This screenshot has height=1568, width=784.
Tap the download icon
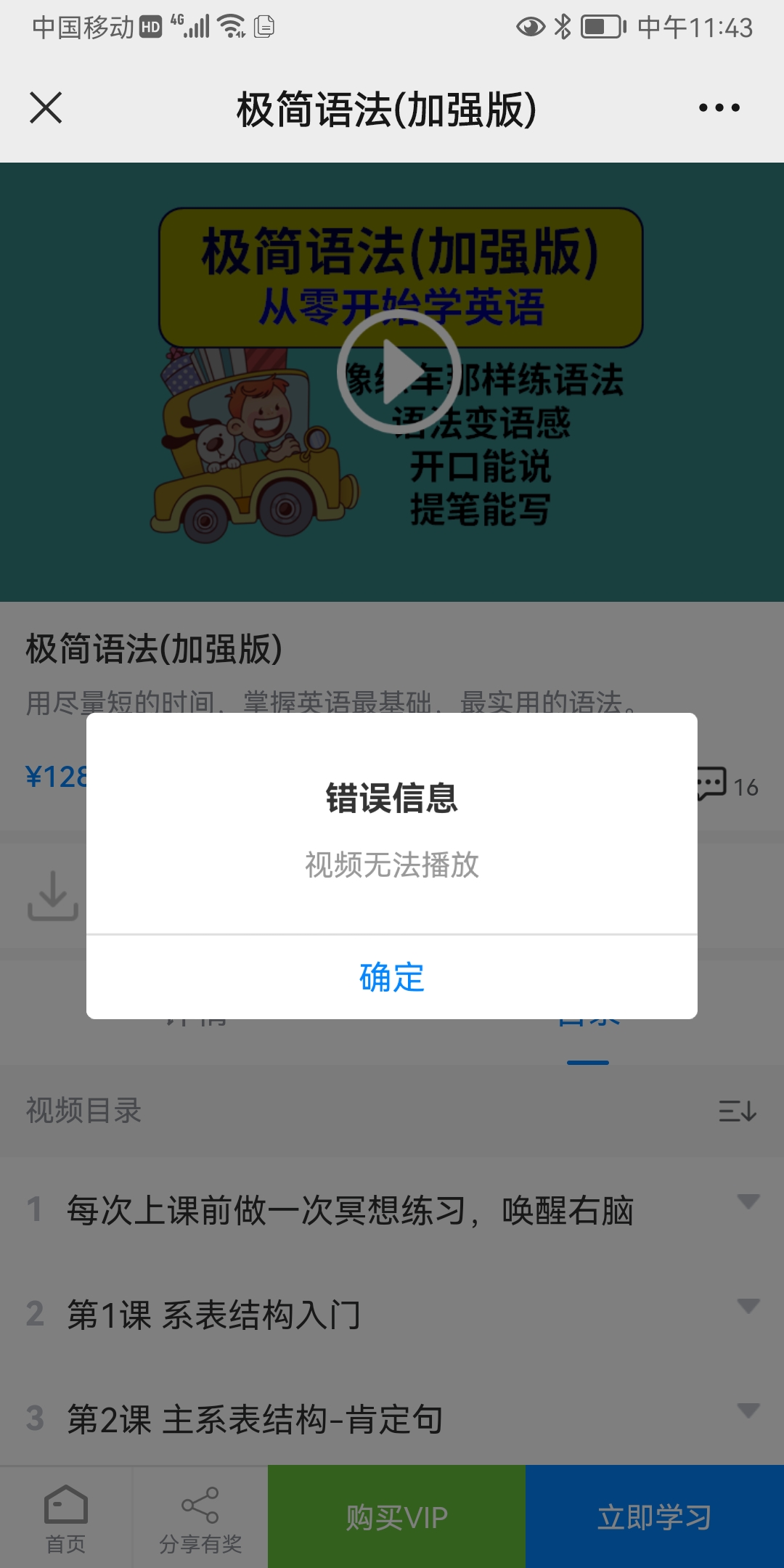[x=53, y=896]
